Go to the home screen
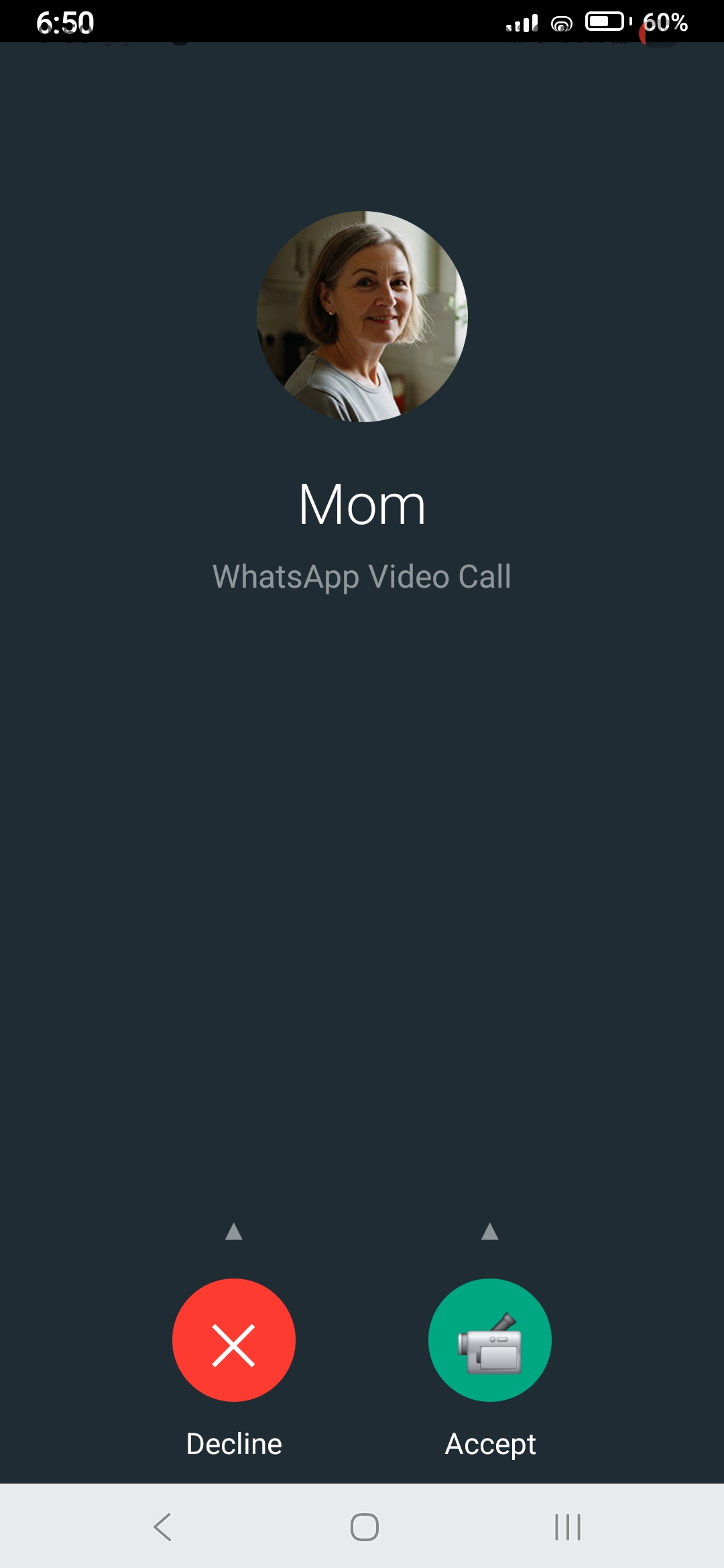Viewport: 724px width, 1568px height. click(364, 1527)
